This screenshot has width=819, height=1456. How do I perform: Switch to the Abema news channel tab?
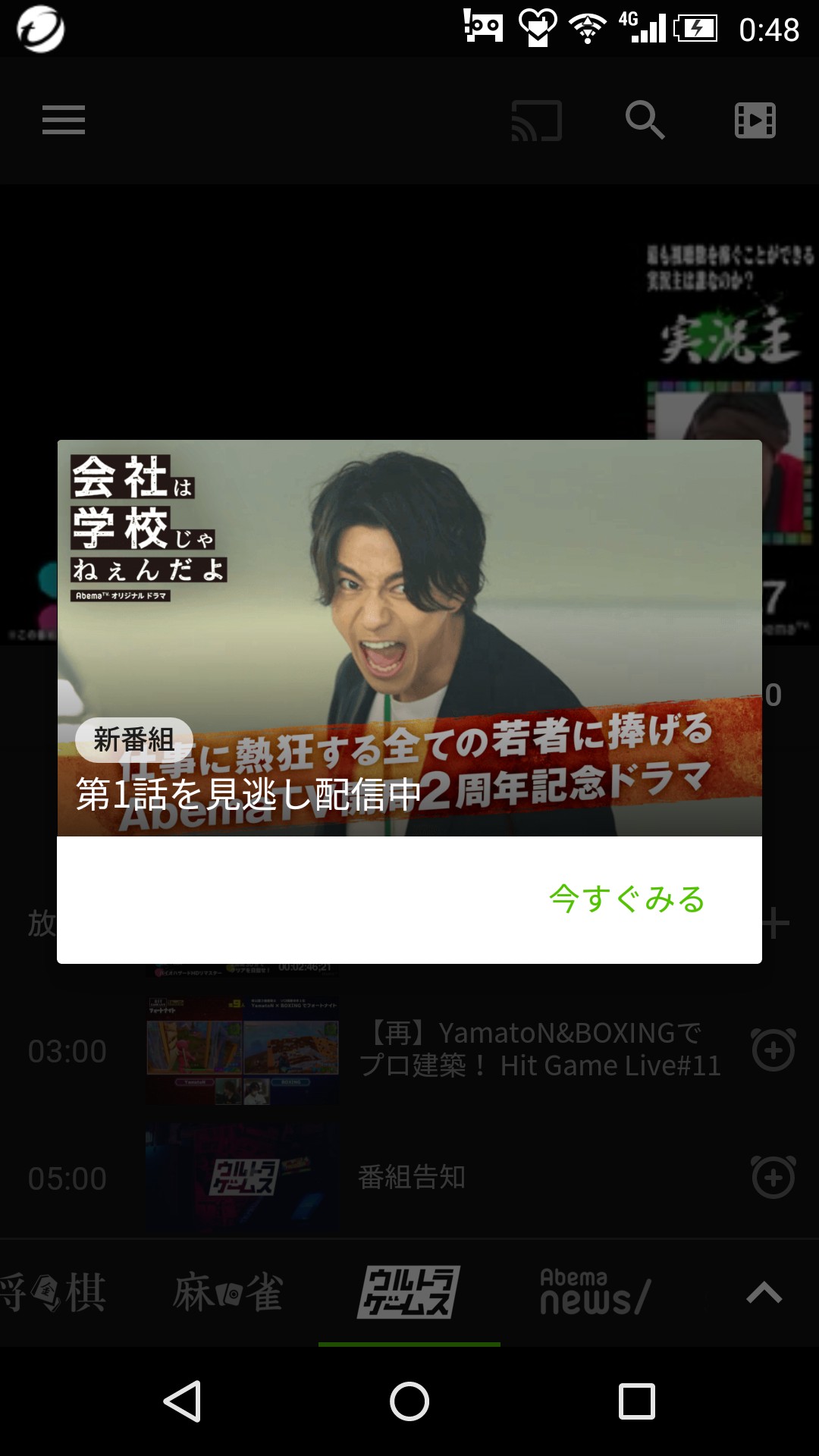pyautogui.click(x=594, y=1292)
